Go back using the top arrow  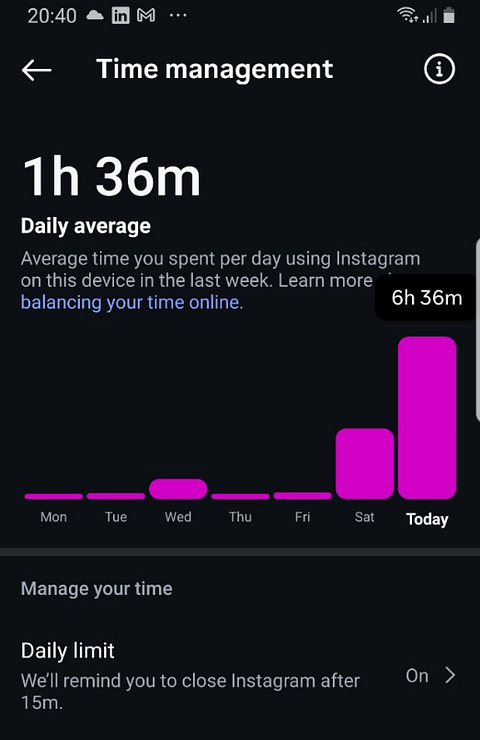pyautogui.click(x=36, y=70)
